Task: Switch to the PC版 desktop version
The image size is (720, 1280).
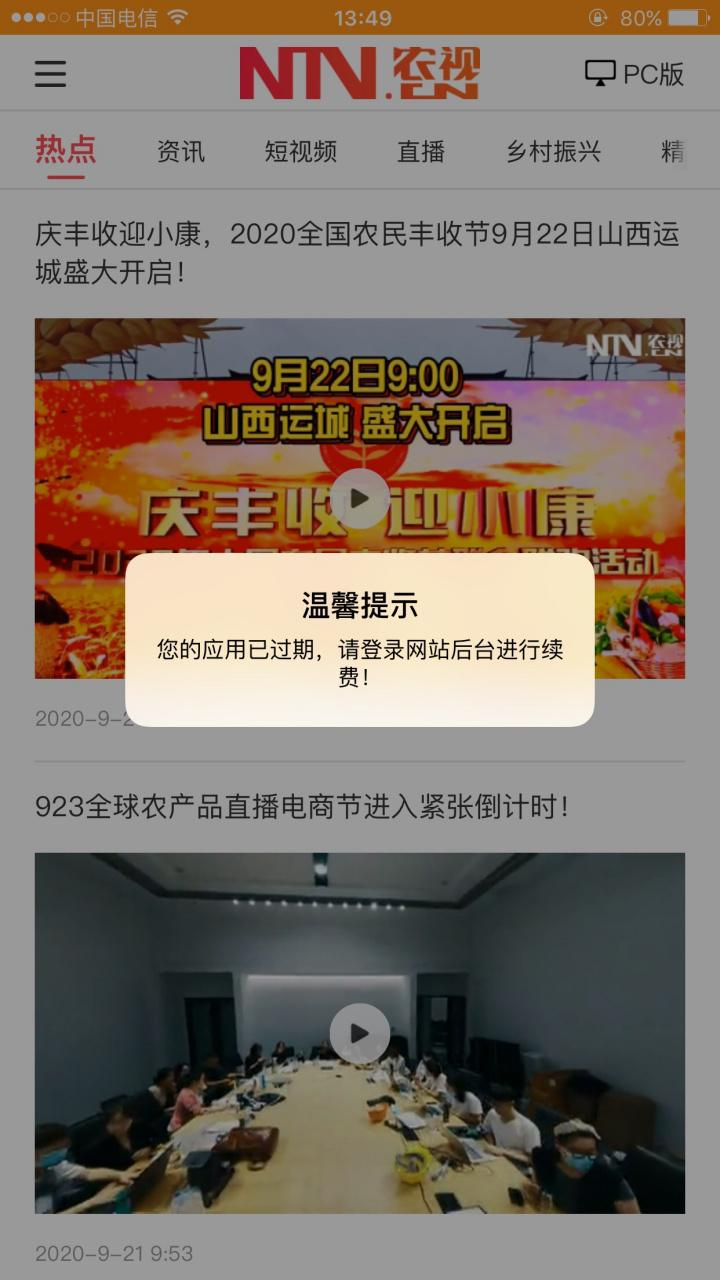Action: coord(634,74)
